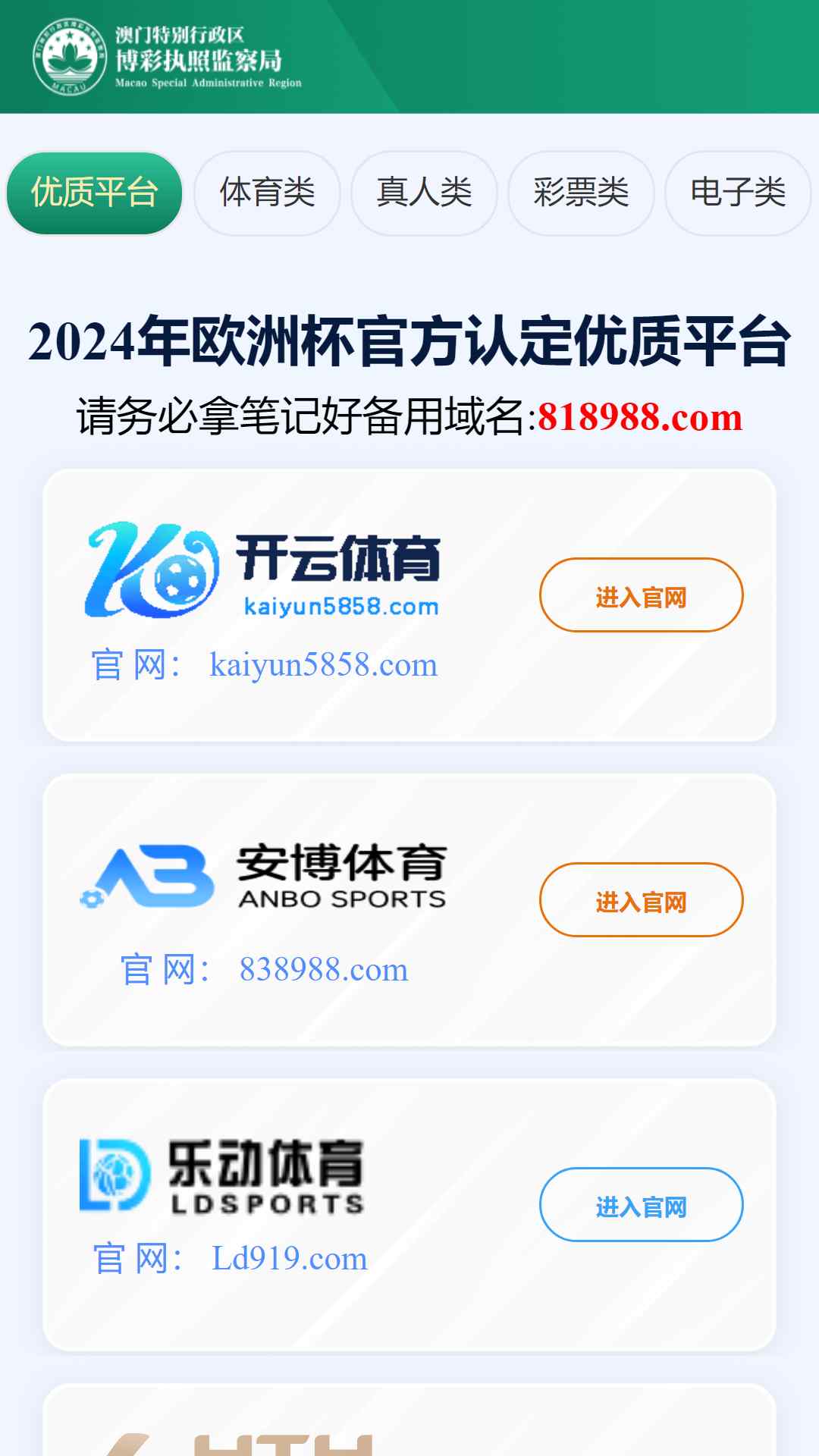This screenshot has height=1456, width=819.
Task: Switch to the 真人类 tab
Action: 424,193
